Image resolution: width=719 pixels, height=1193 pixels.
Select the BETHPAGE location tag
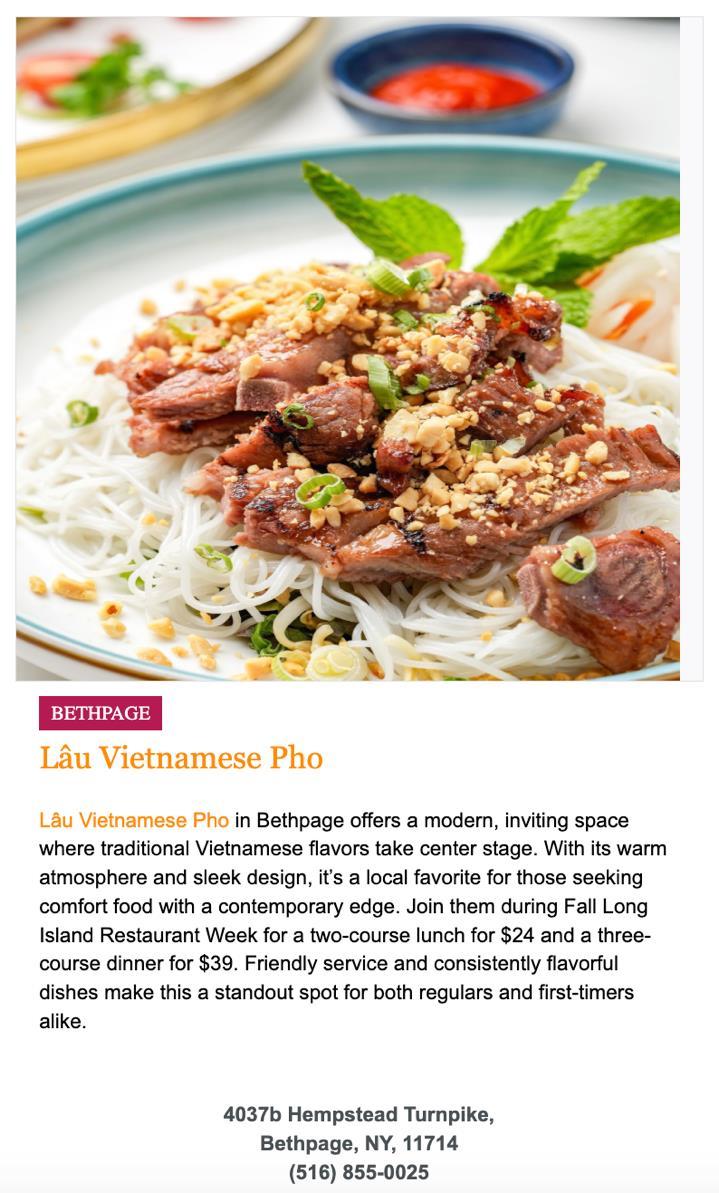point(100,713)
